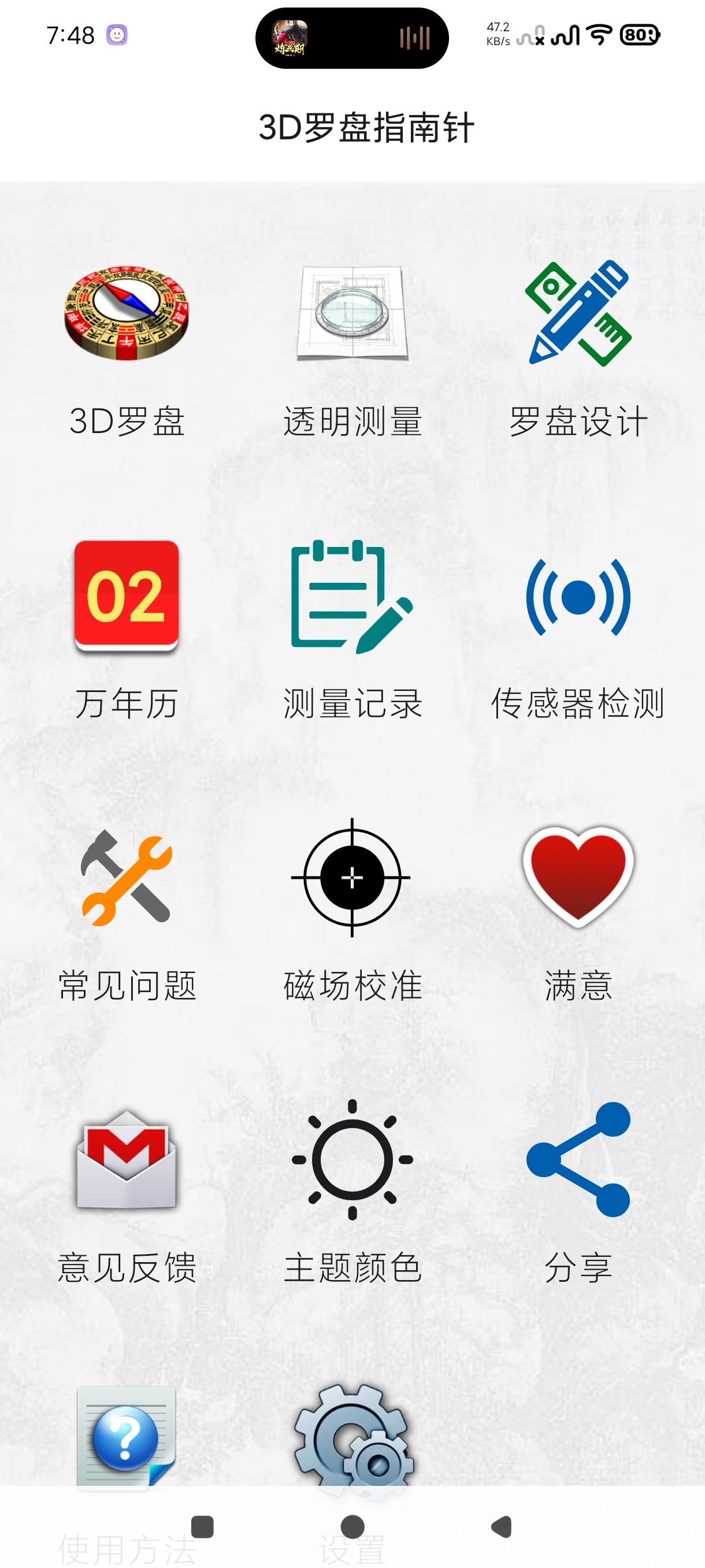The image size is (705, 1568).
Task: Open 使用方法 usage guide
Action: [x=127, y=1437]
